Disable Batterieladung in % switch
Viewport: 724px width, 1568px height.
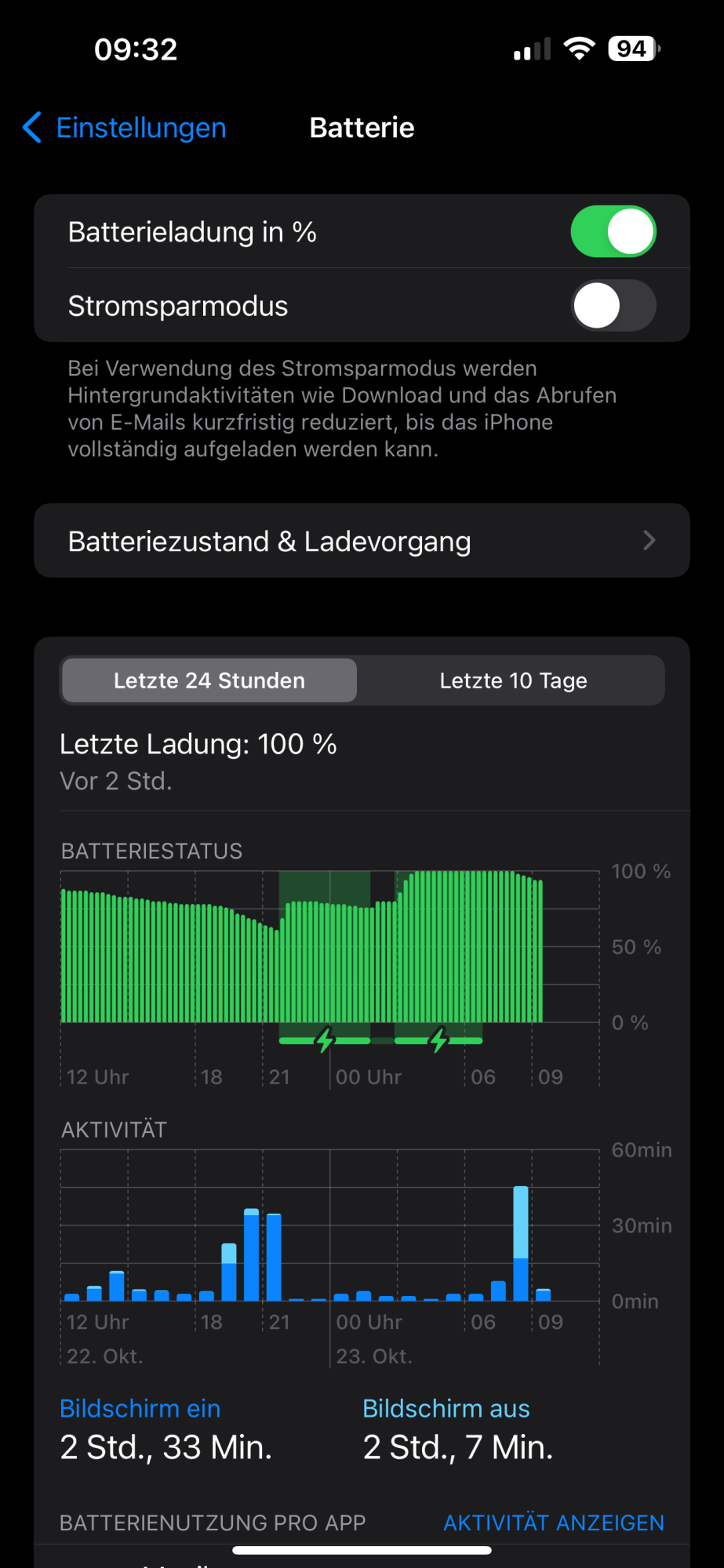(x=613, y=232)
